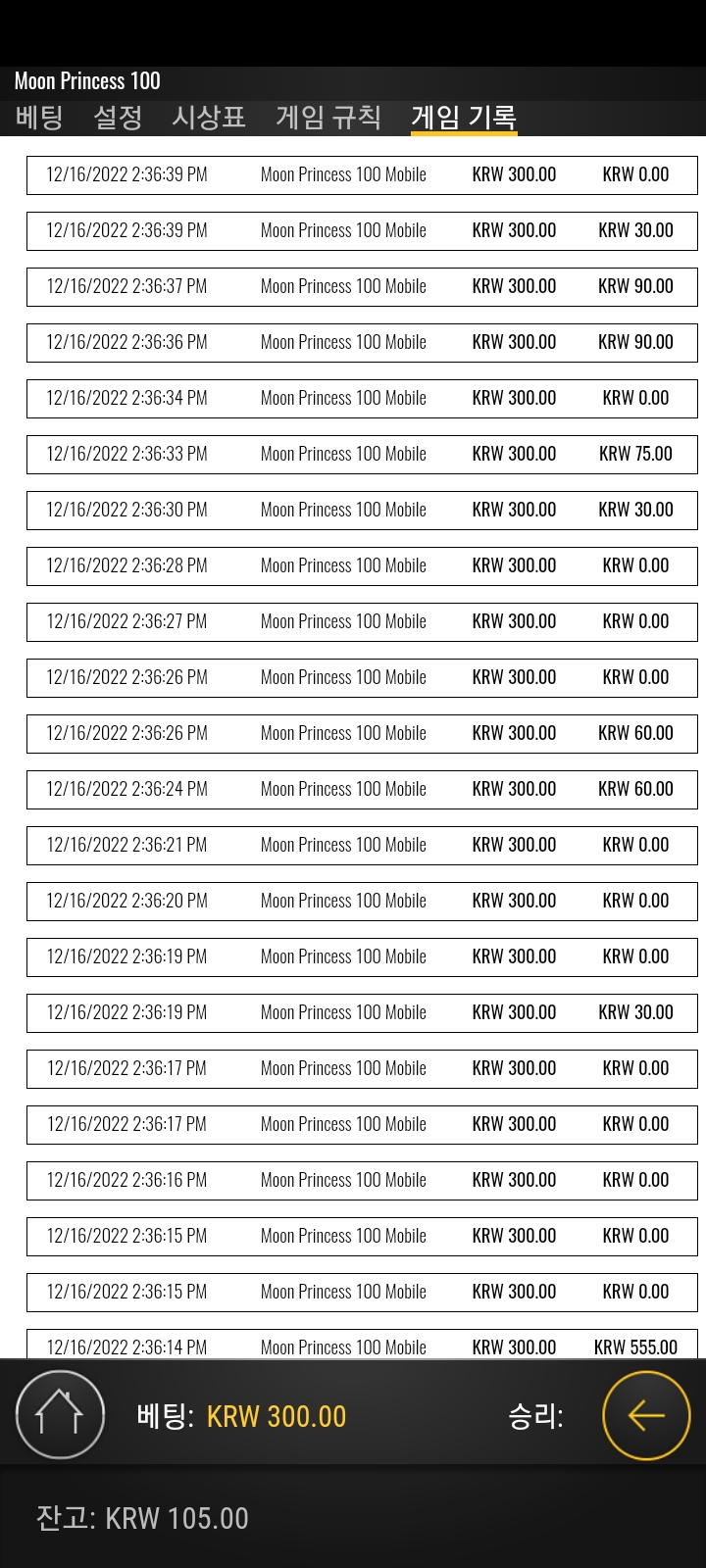The width and height of the screenshot is (706, 1568).
Task: Open the 게임 규칙 tab
Action: point(328,118)
